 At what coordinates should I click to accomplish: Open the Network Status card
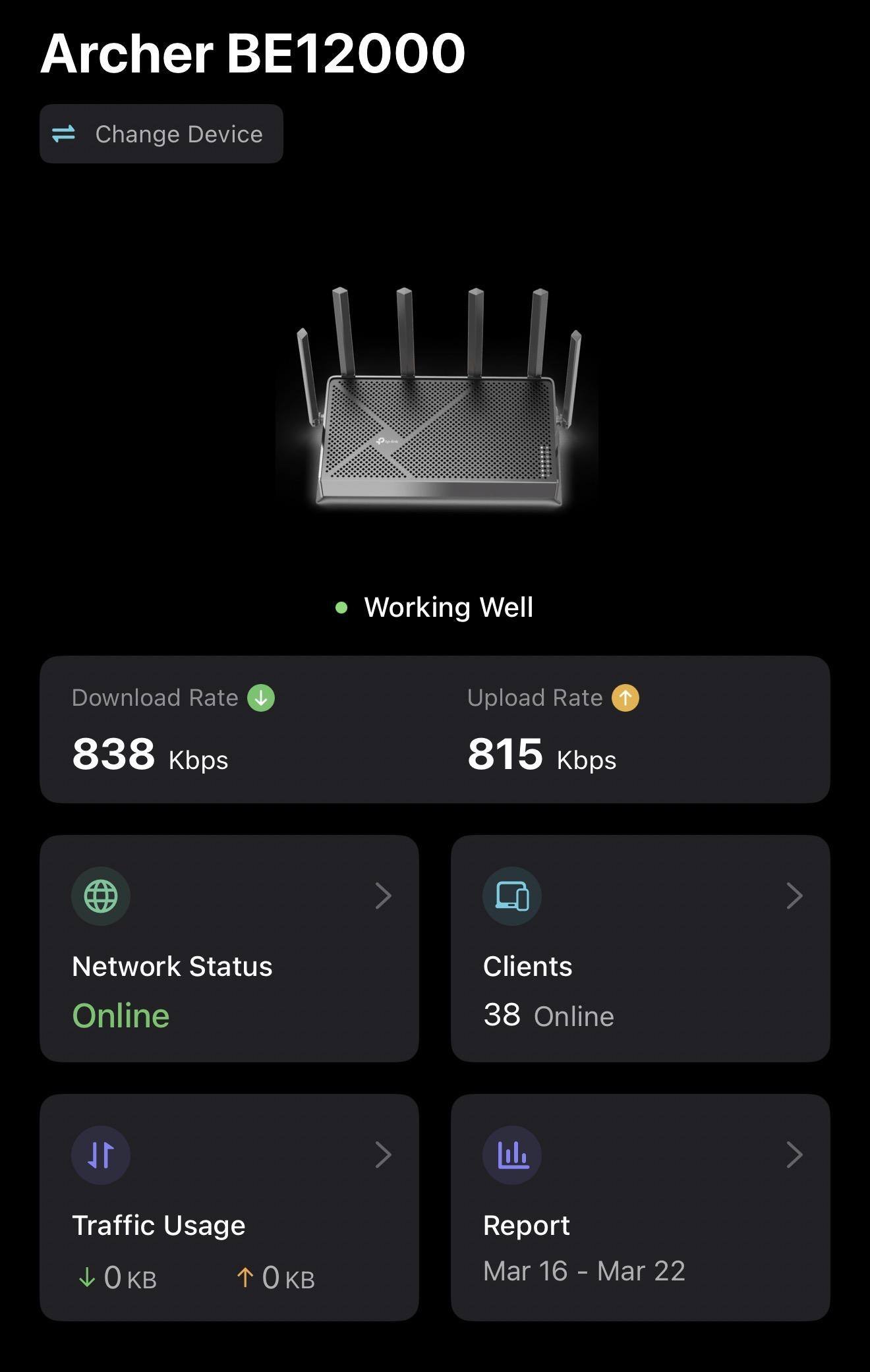coord(229,948)
